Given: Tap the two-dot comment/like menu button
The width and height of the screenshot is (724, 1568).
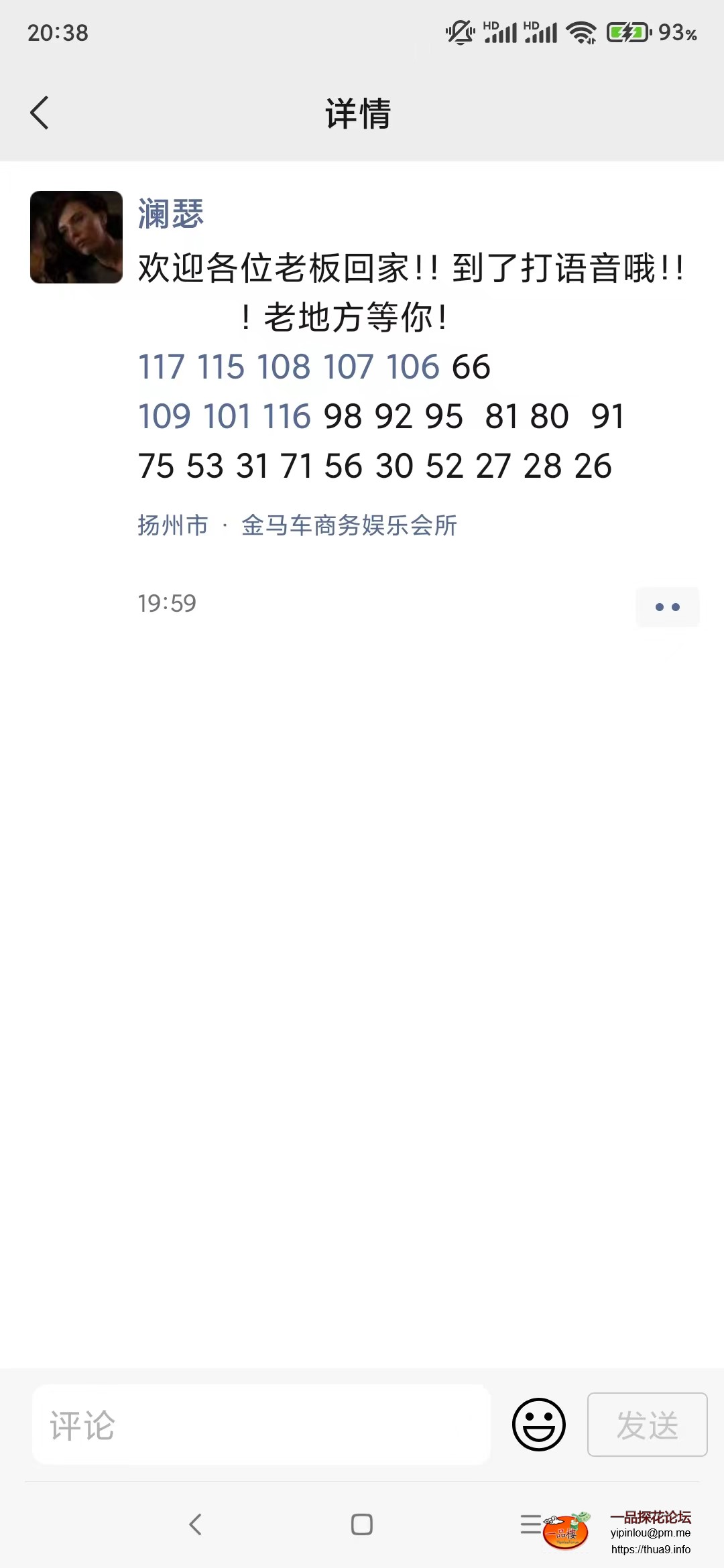Looking at the screenshot, I should coord(668,606).
